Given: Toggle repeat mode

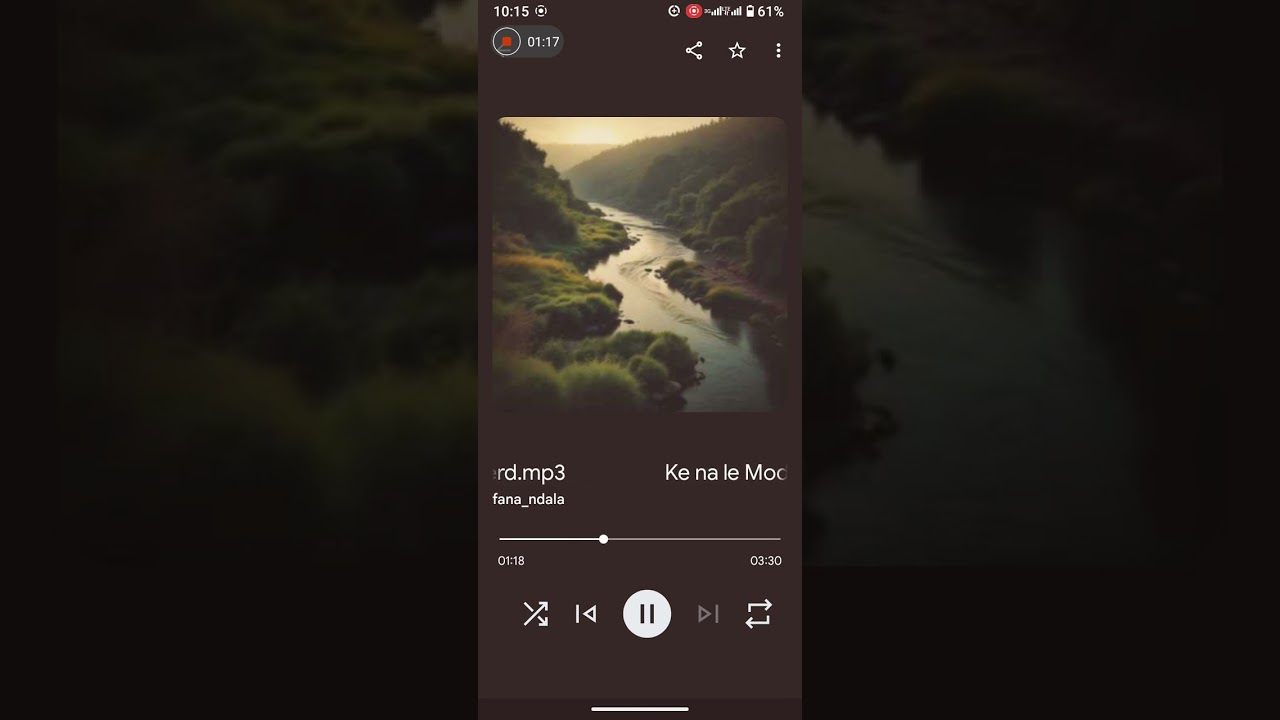Looking at the screenshot, I should 758,614.
